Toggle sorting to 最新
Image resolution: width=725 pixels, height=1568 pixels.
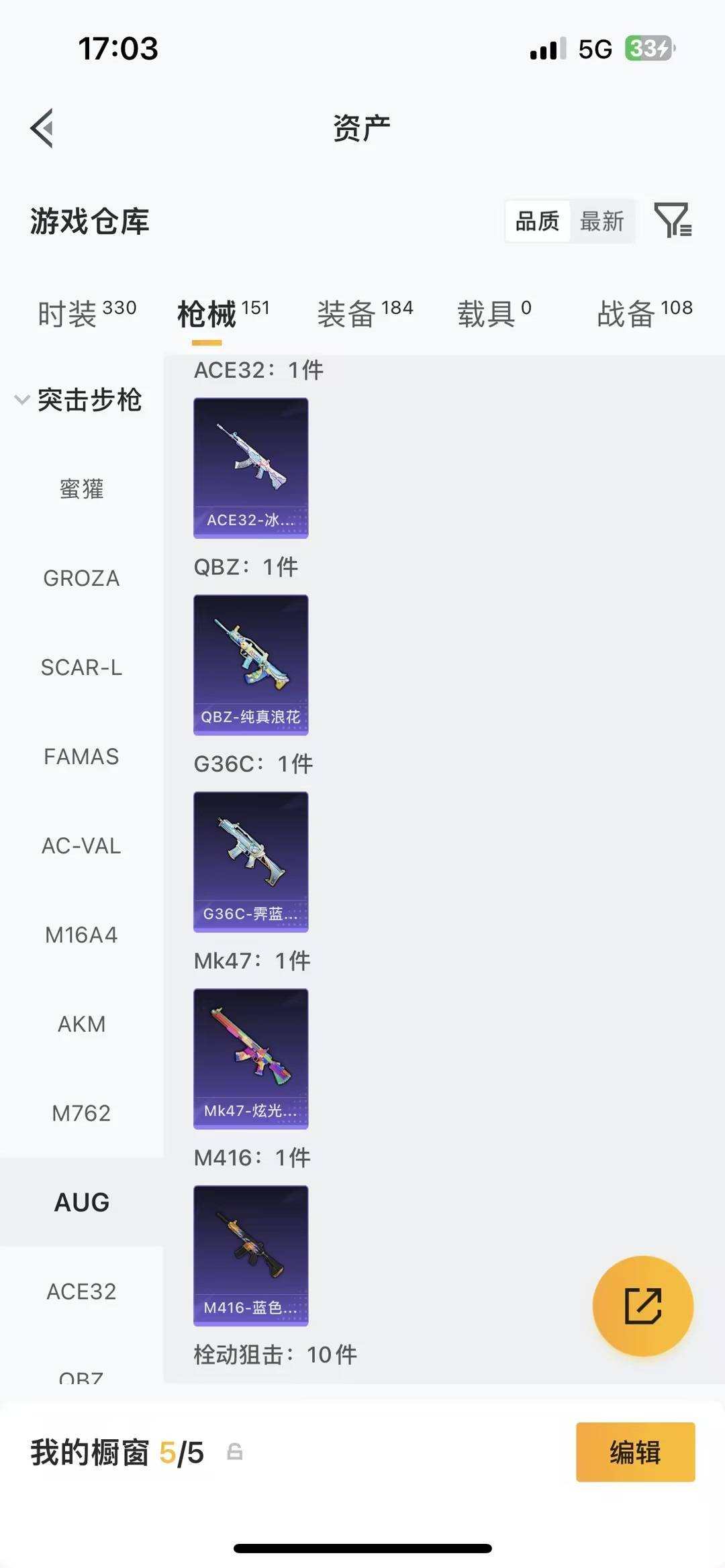click(602, 221)
